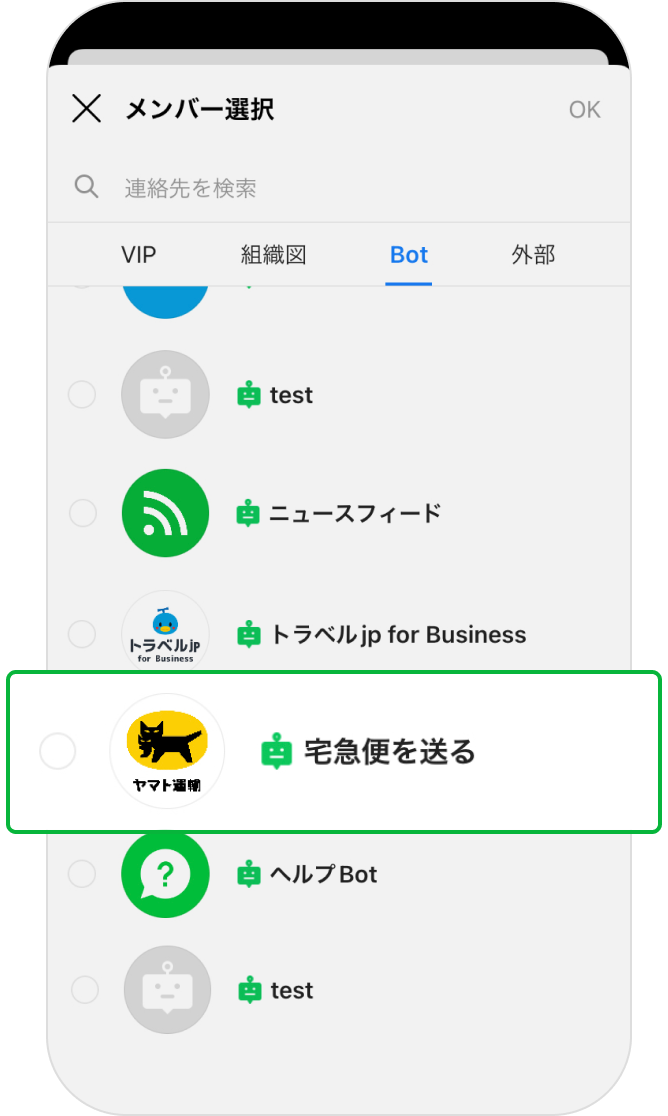Close the member selection screen
668x1116 pixels.
tap(87, 109)
